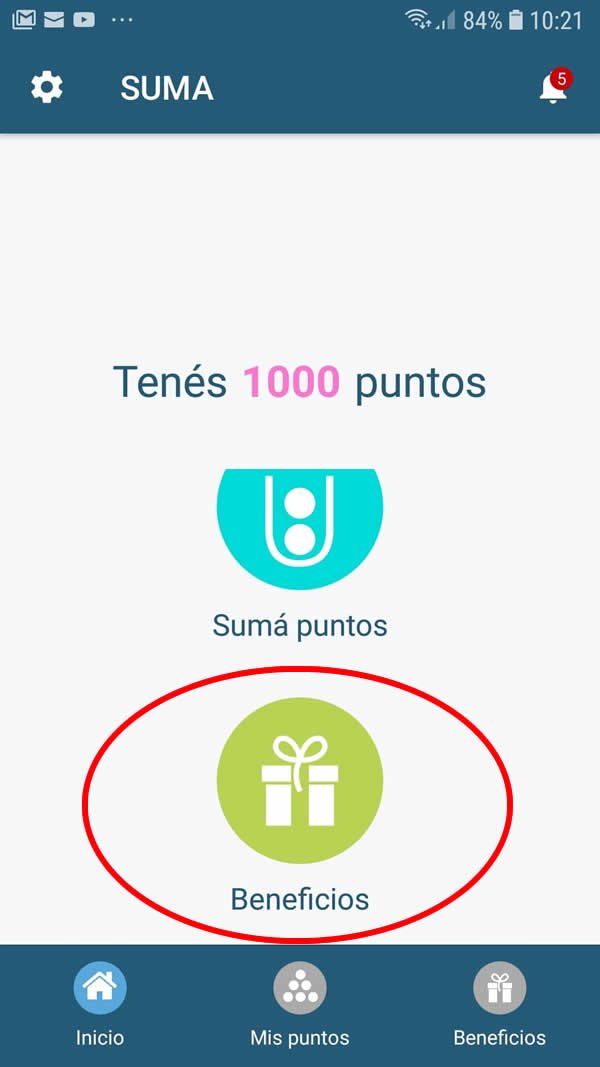The height and width of the screenshot is (1067, 600).
Task: Switch to the Inicio tab
Action: coord(100,1004)
